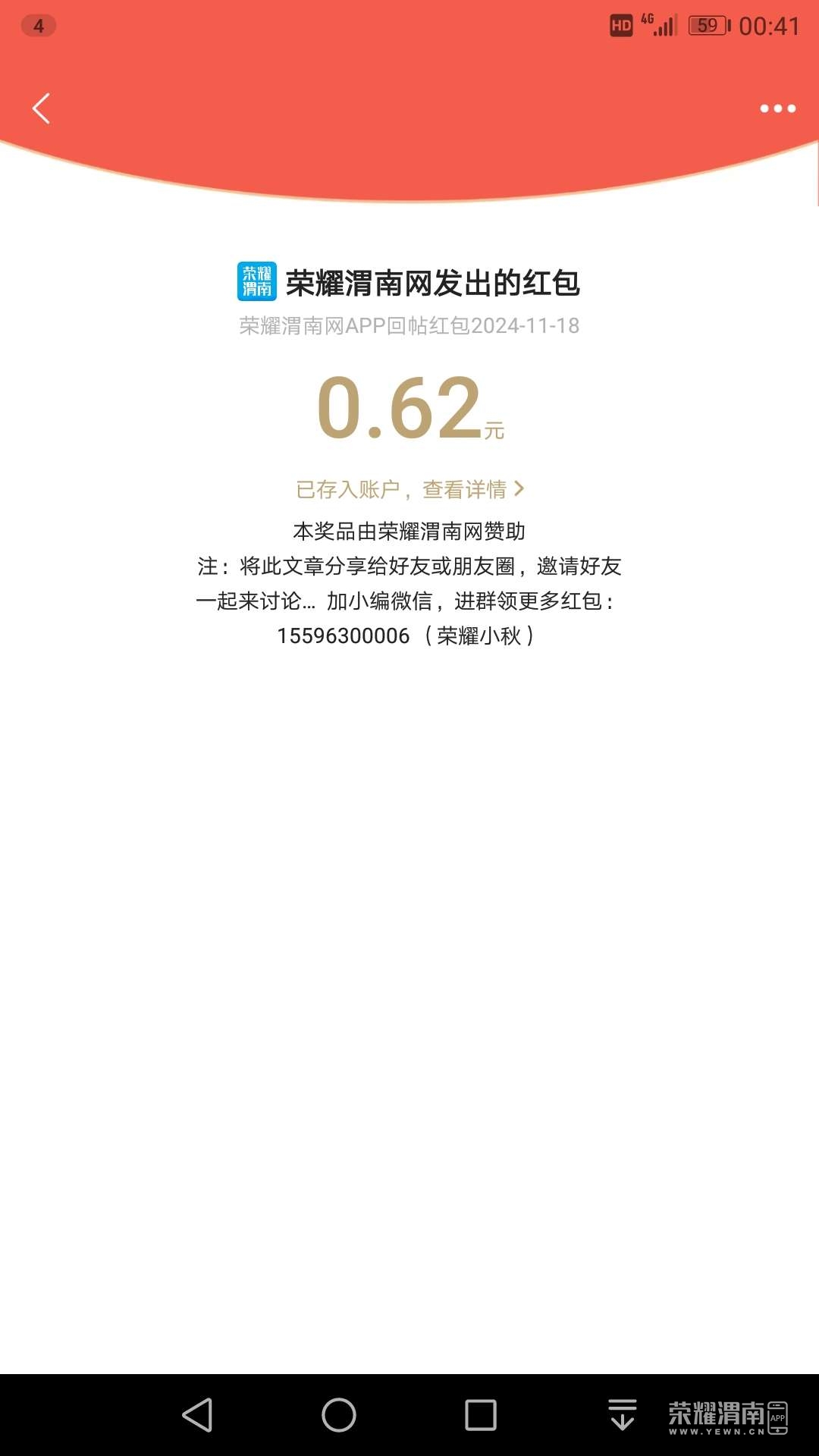Tap the system back button

(198, 1415)
